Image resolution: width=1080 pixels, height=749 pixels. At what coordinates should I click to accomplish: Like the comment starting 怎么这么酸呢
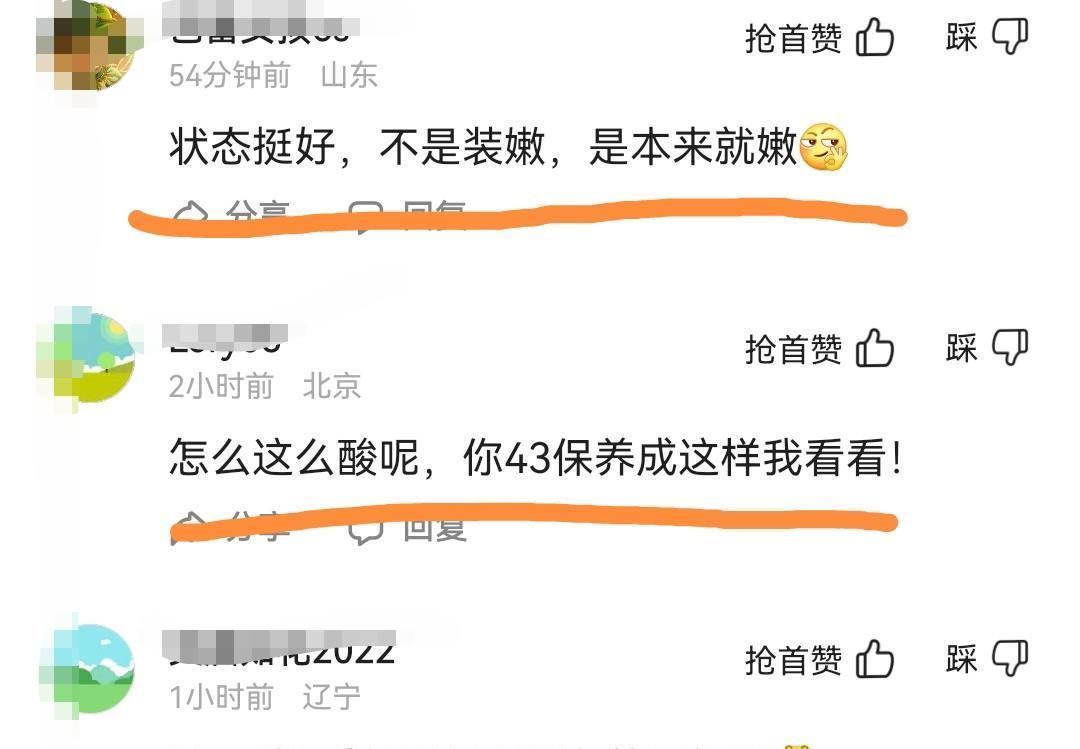coord(874,349)
